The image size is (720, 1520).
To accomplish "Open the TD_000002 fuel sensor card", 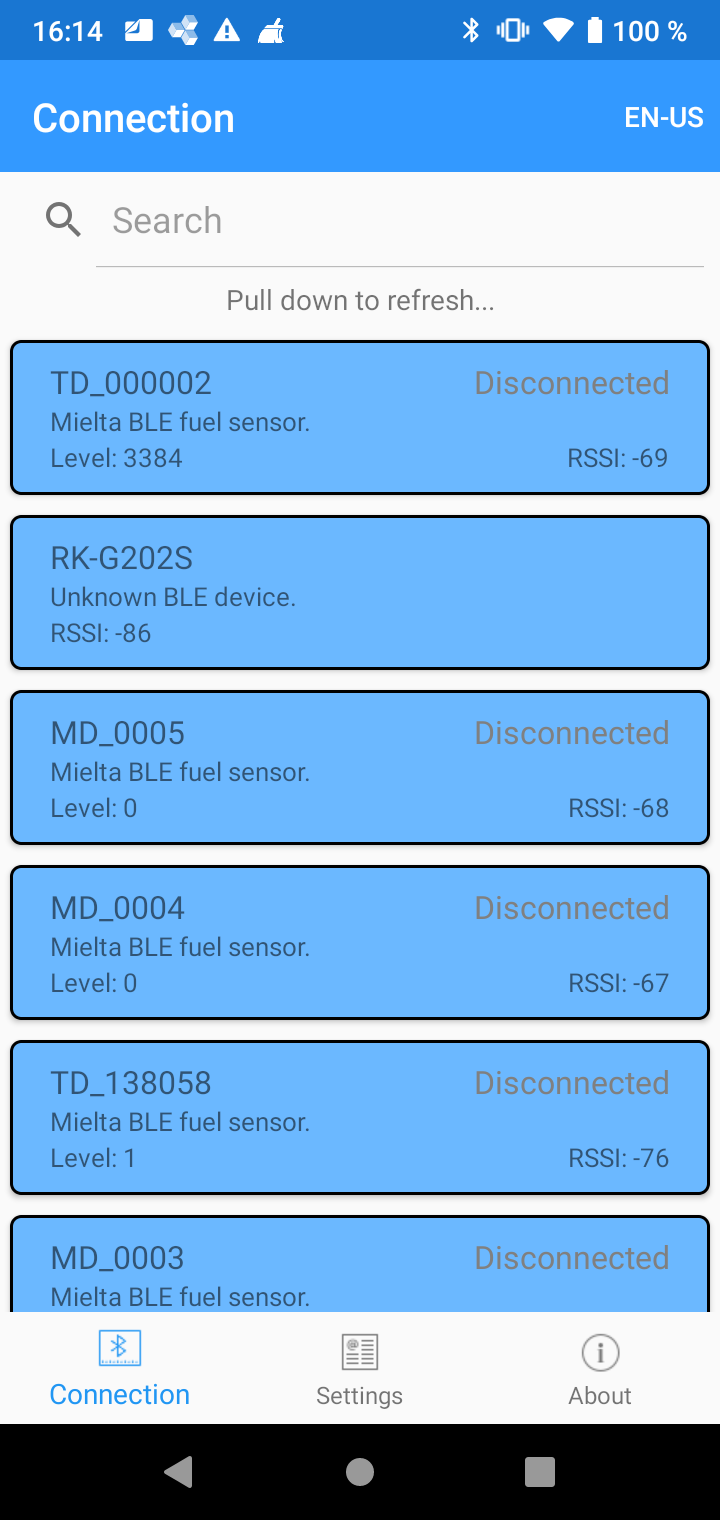I will point(360,418).
